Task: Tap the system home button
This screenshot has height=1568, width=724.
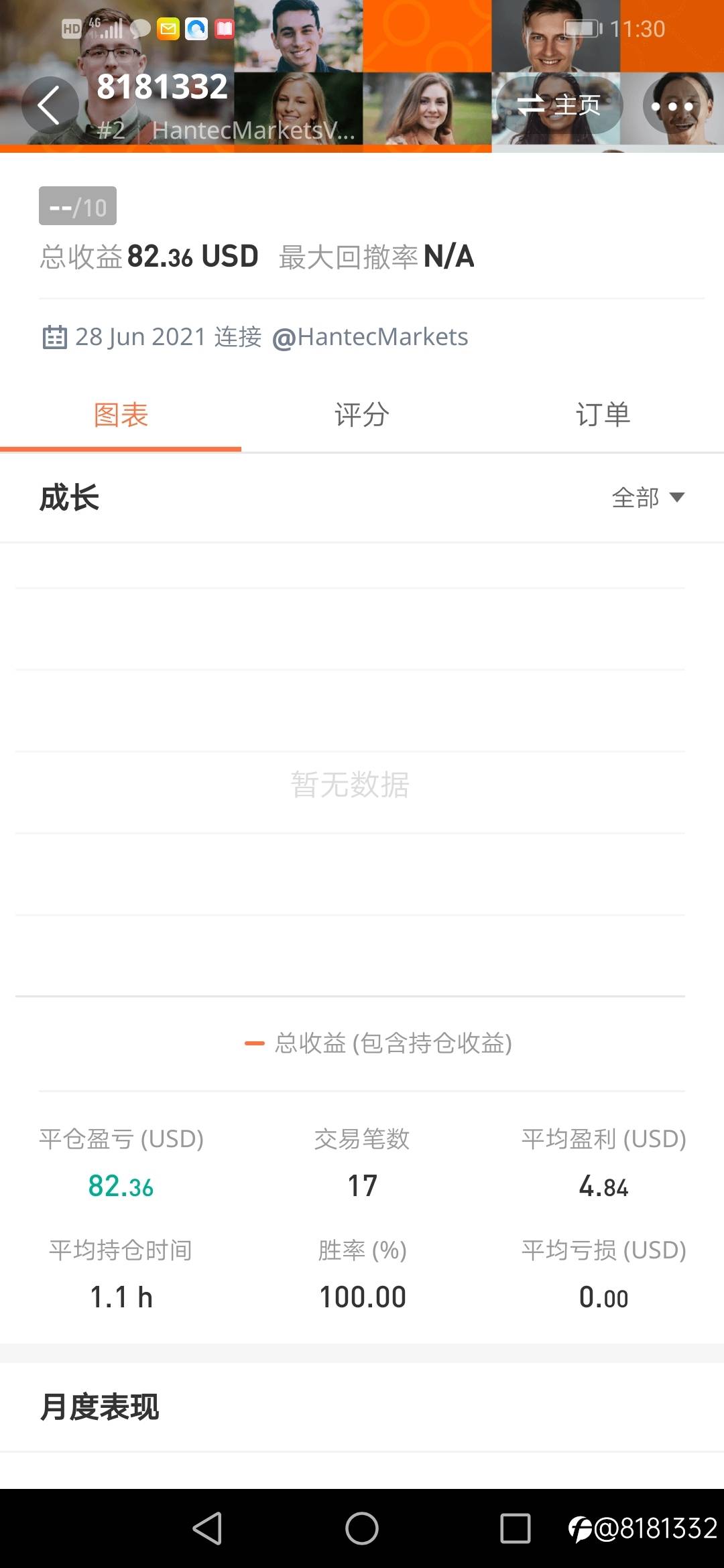Action: point(362,1528)
